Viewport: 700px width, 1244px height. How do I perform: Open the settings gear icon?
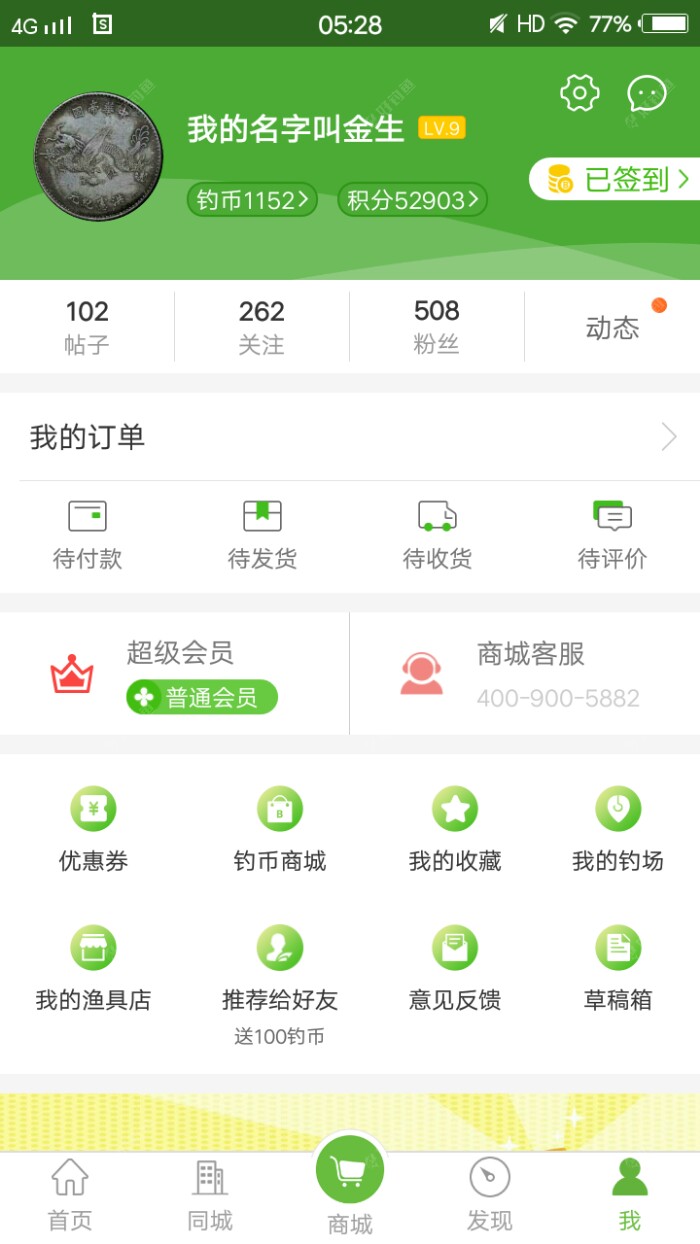[579, 93]
